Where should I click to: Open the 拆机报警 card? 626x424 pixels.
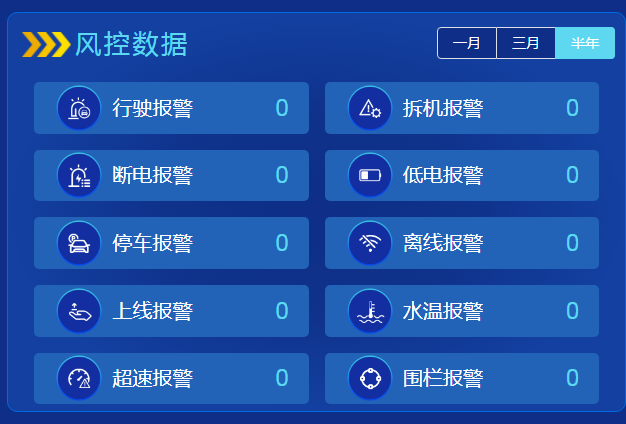(461, 108)
